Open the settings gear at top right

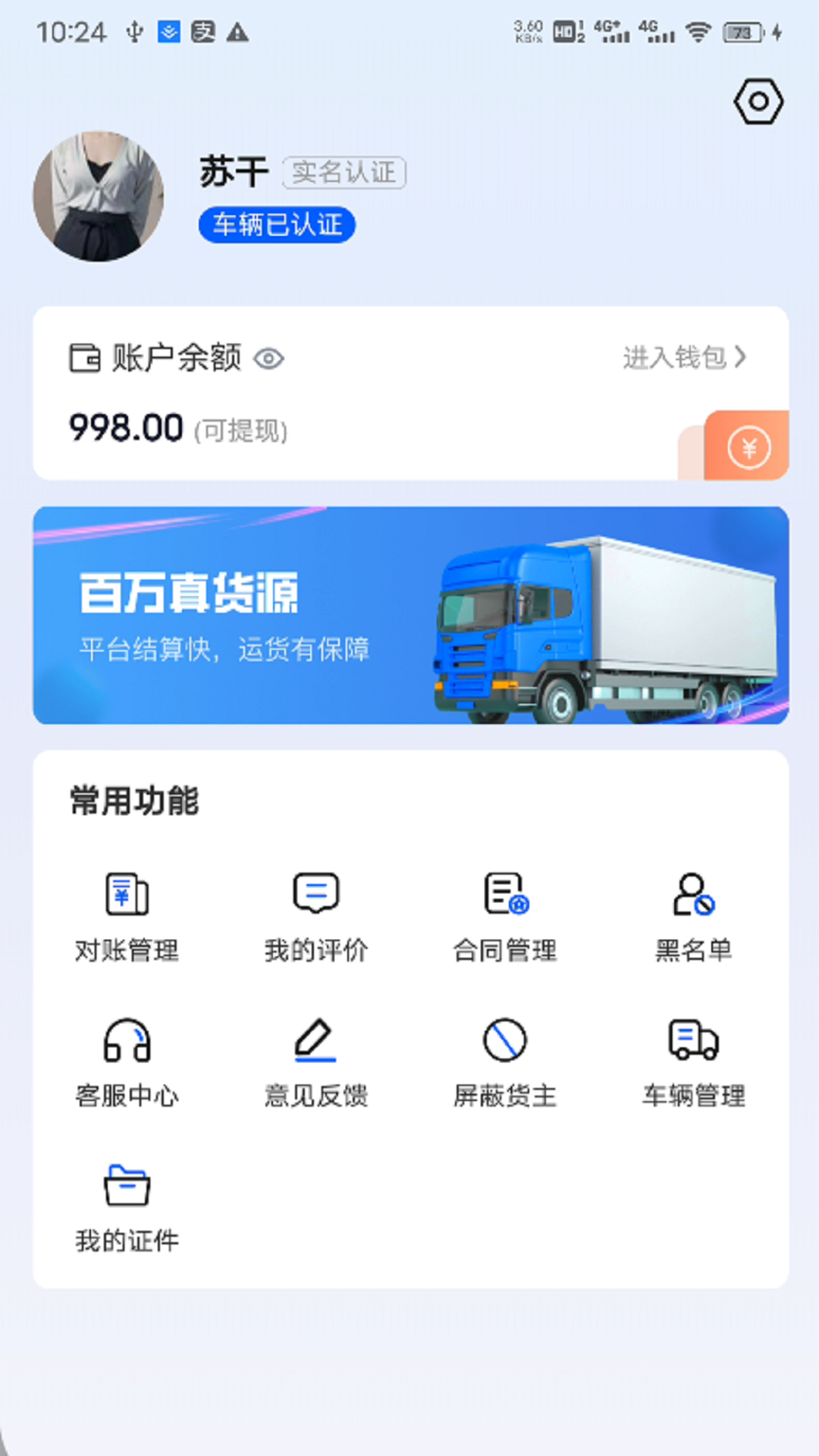(x=758, y=100)
